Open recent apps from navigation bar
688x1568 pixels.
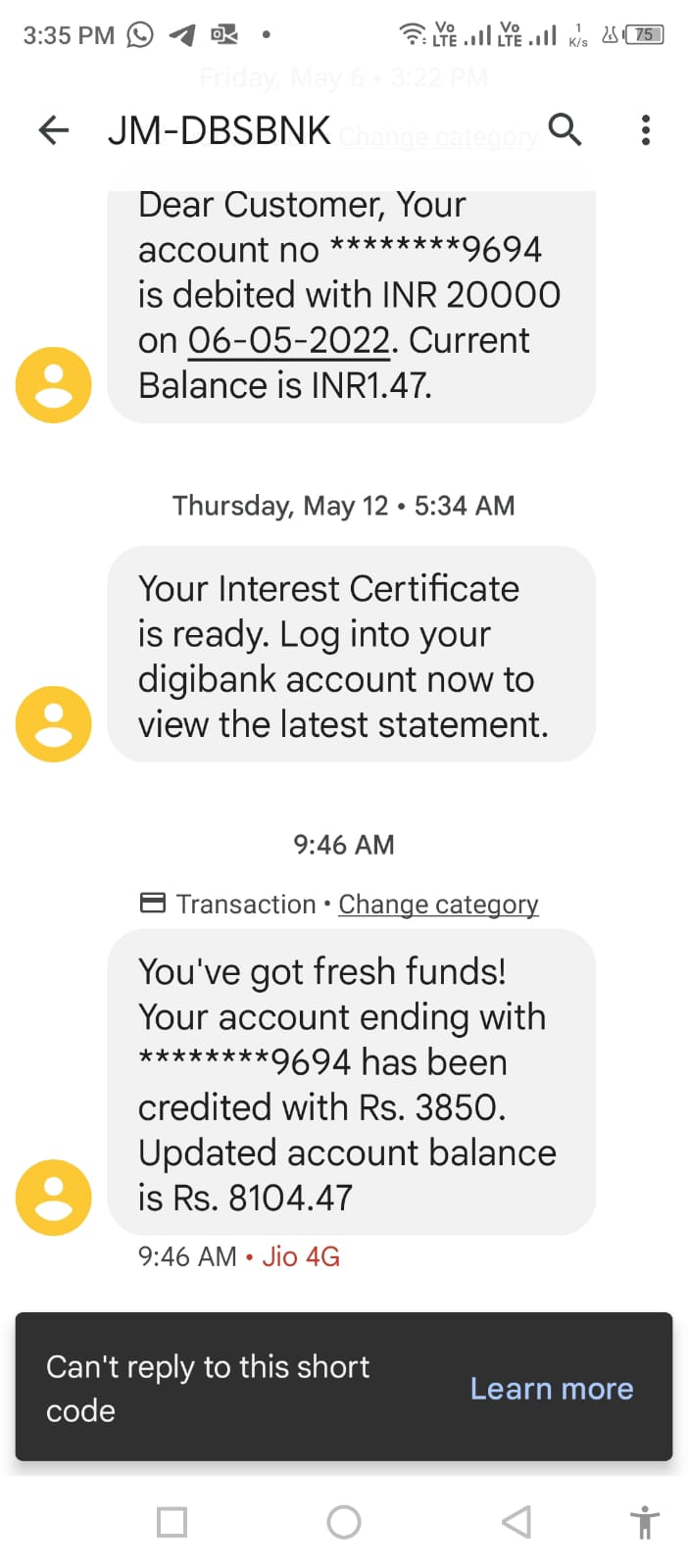point(172,1522)
